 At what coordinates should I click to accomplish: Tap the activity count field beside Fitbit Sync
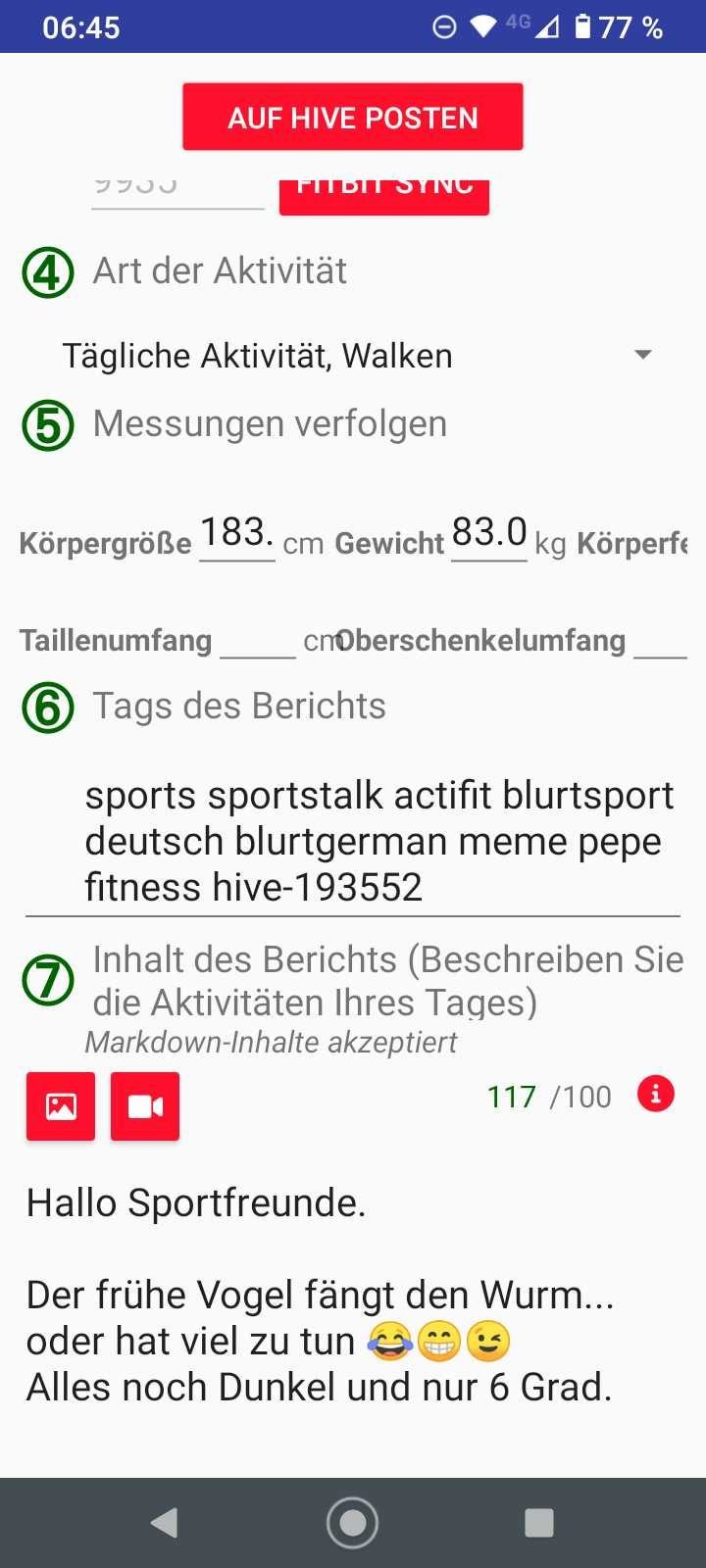177,194
